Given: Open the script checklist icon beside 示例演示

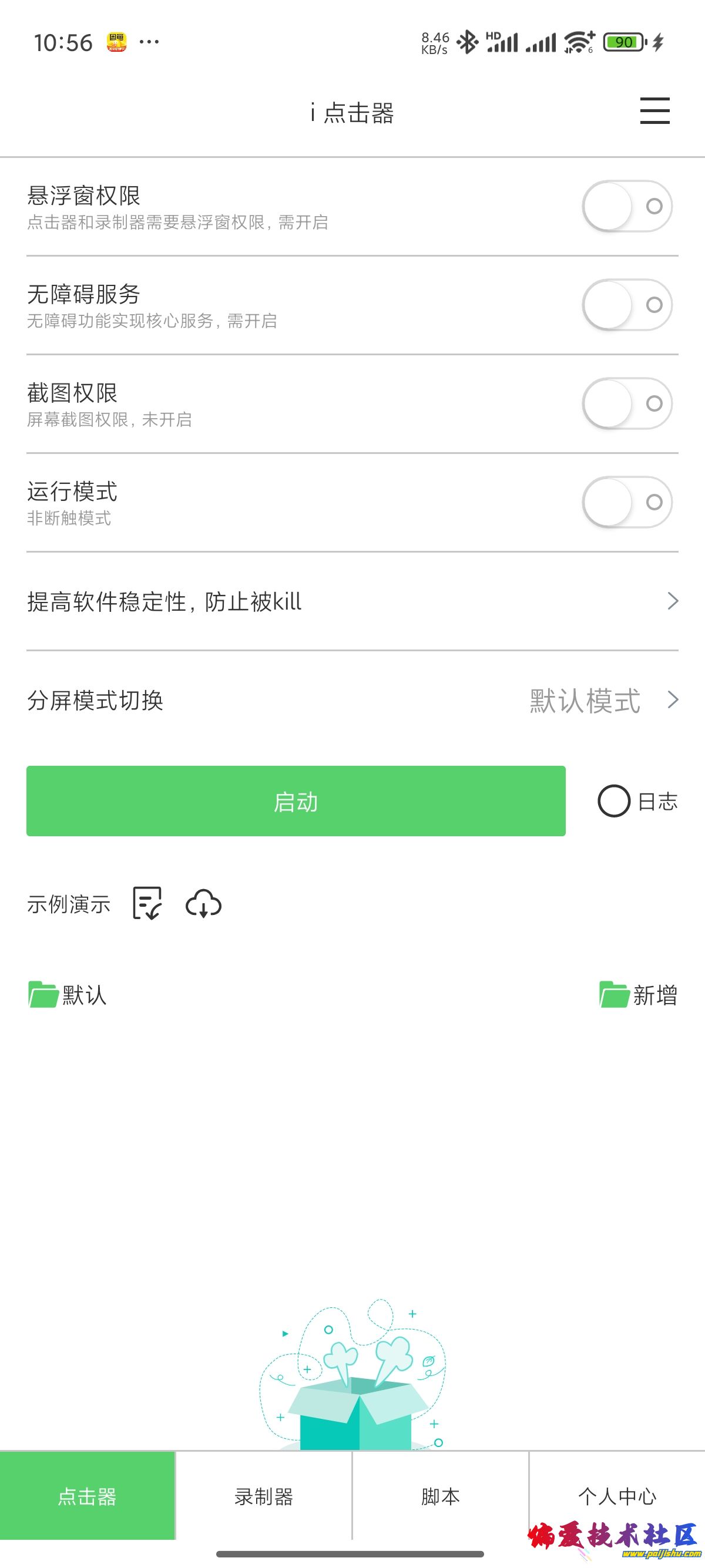Looking at the screenshot, I should 147,903.
